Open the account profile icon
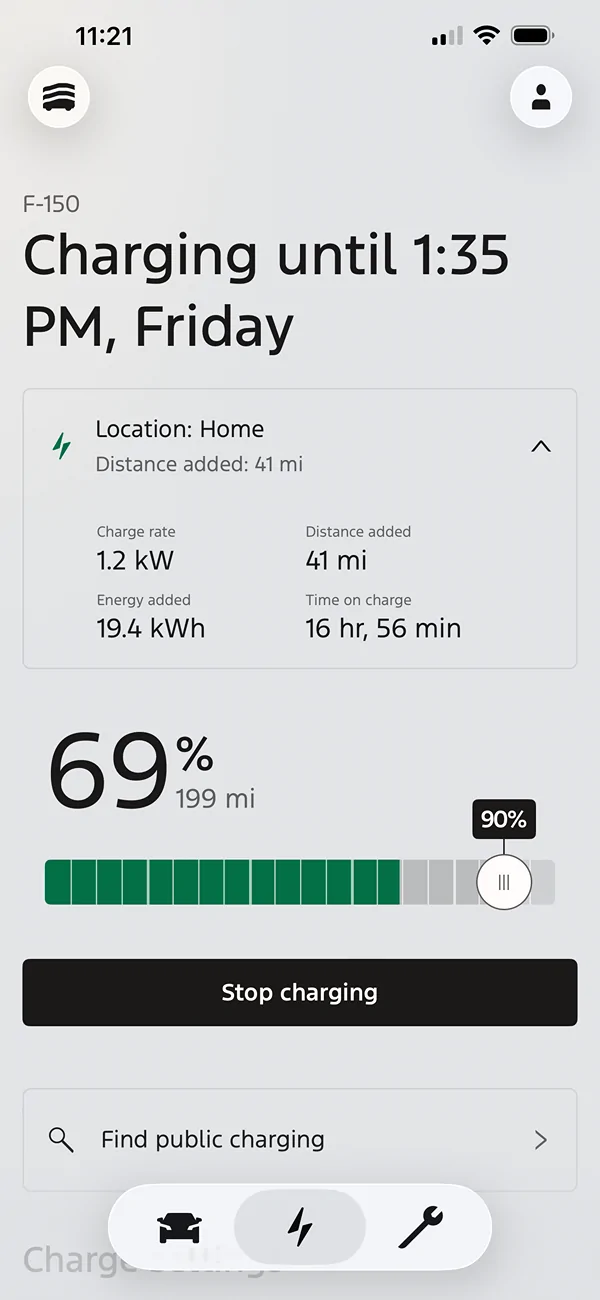This screenshot has width=600, height=1300. [x=541, y=97]
